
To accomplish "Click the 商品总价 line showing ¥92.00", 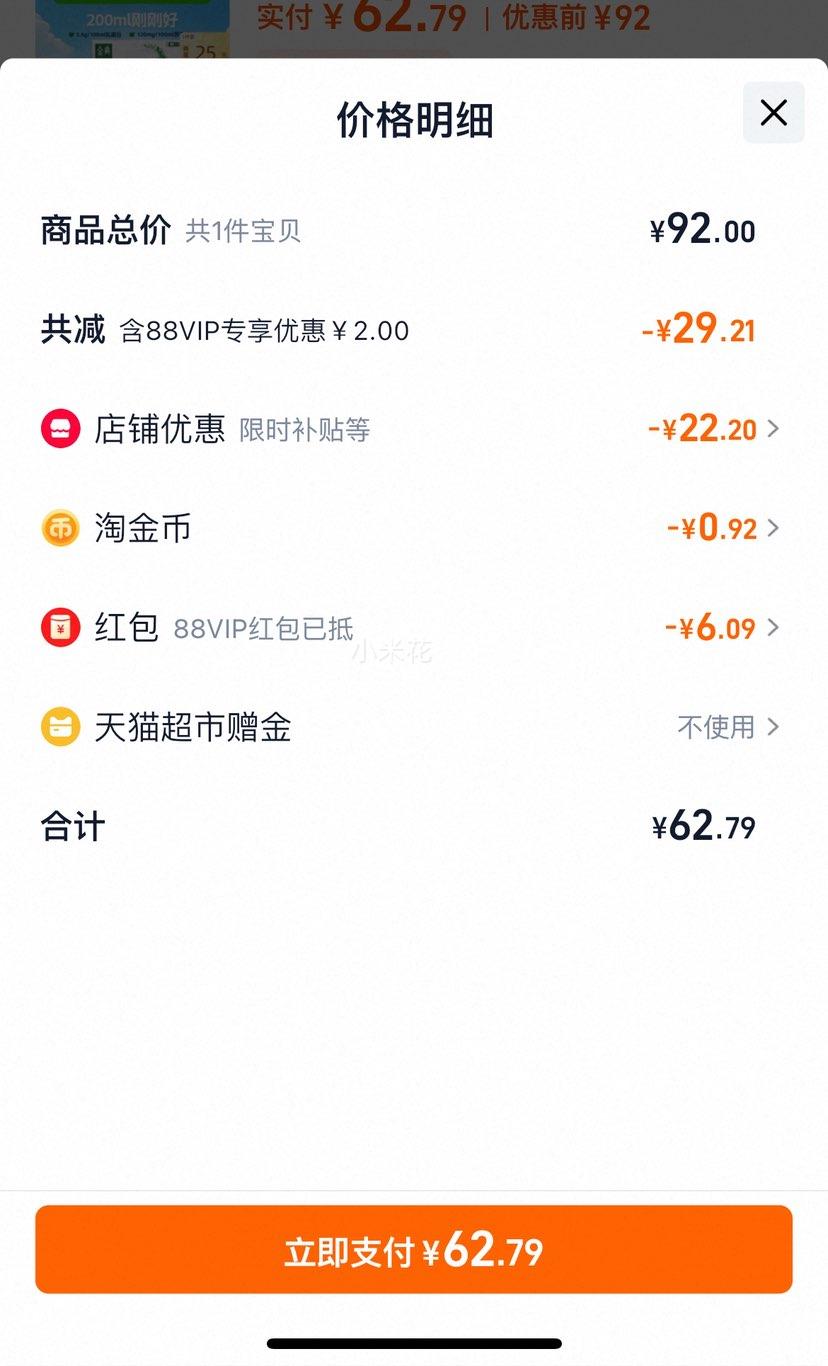I will tap(703, 229).
